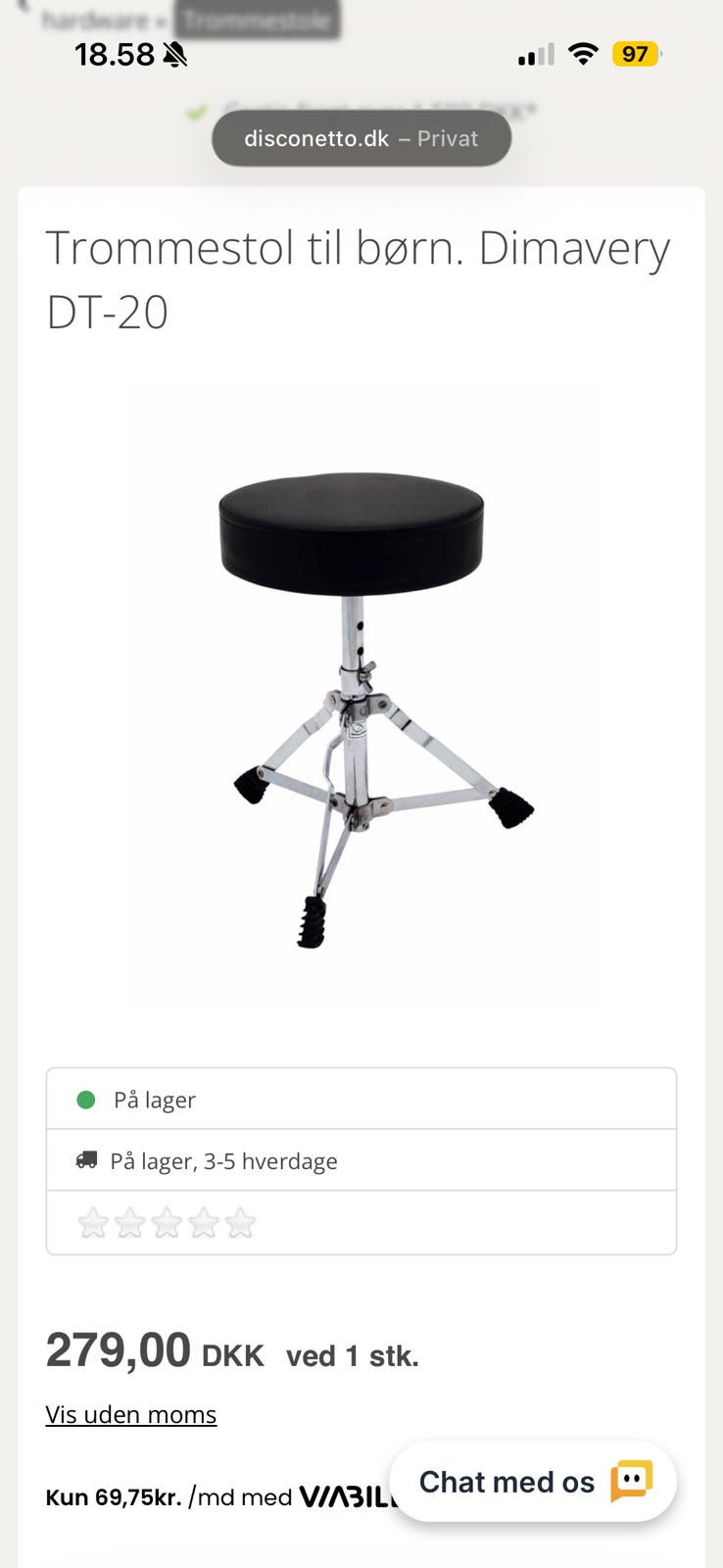
Task: Open the 'Chat med os' chat button
Action: tap(533, 1481)
